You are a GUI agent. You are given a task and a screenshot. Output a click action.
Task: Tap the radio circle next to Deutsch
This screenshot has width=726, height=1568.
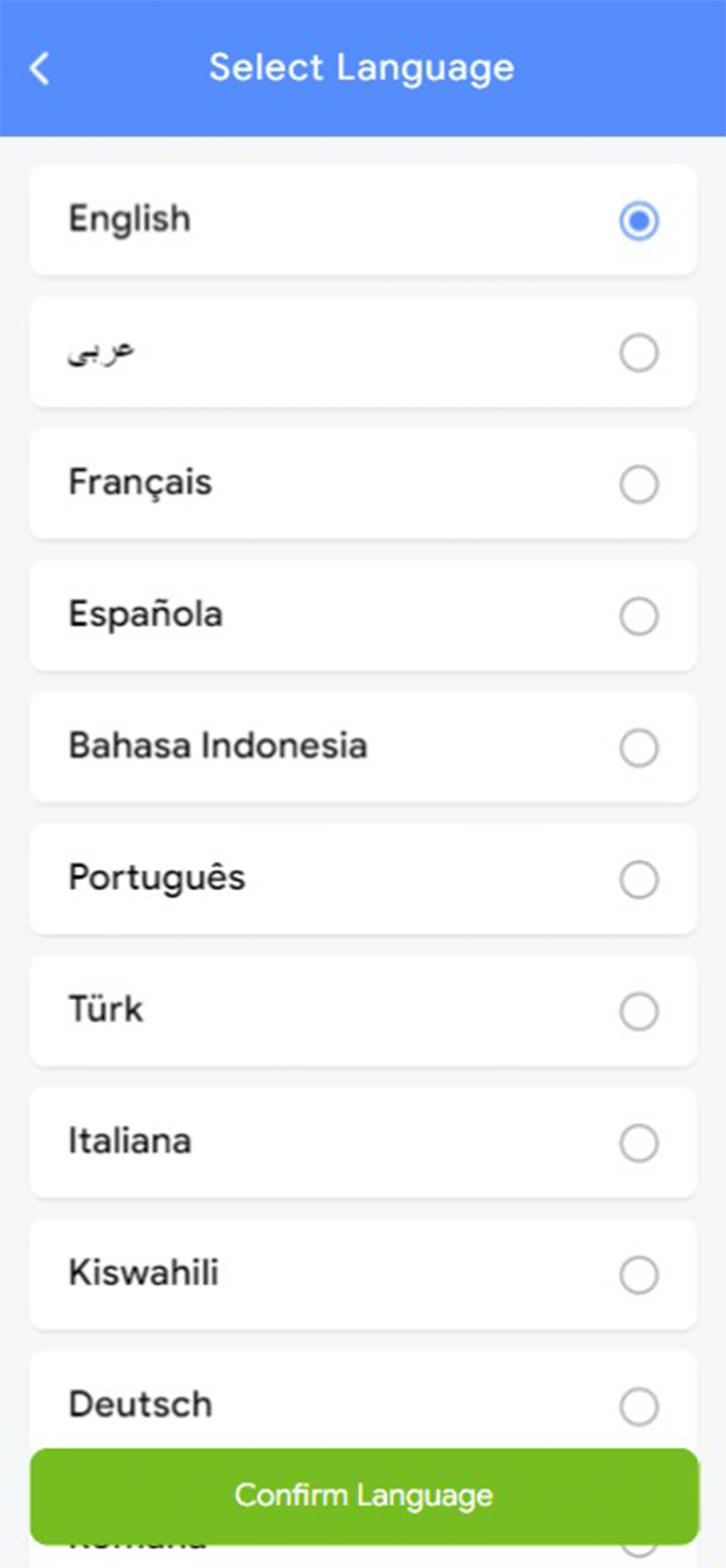click(638, 1404)
